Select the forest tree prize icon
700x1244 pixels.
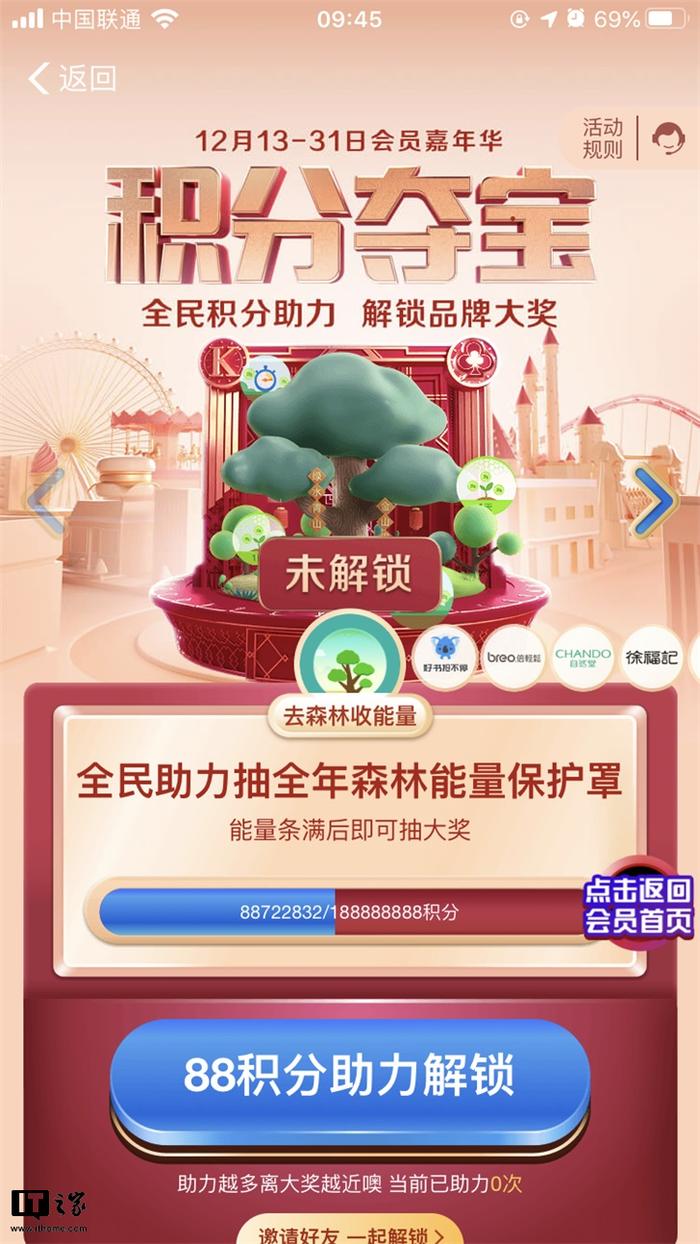point(350,659)
